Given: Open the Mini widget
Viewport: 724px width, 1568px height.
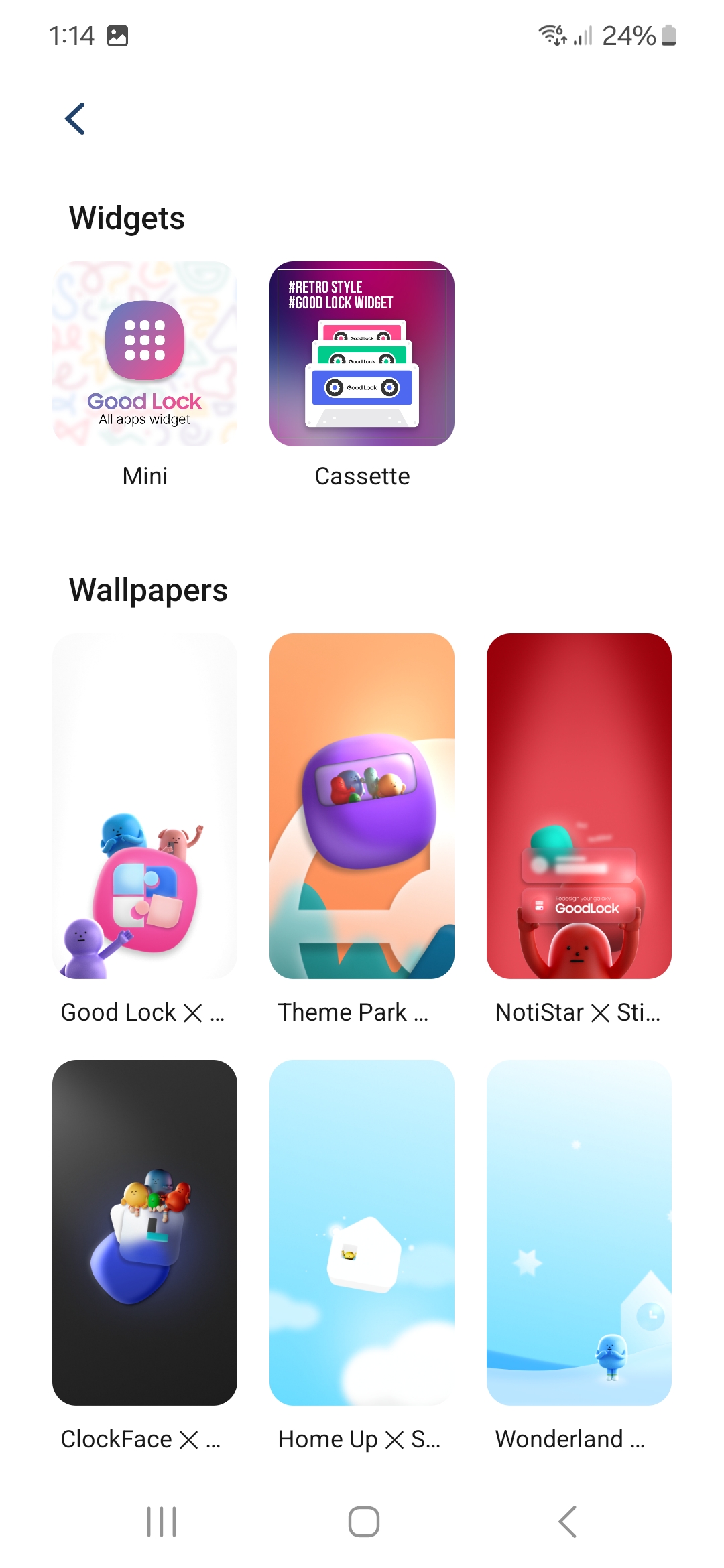Looking at the screenshot, I should (145, 354).
